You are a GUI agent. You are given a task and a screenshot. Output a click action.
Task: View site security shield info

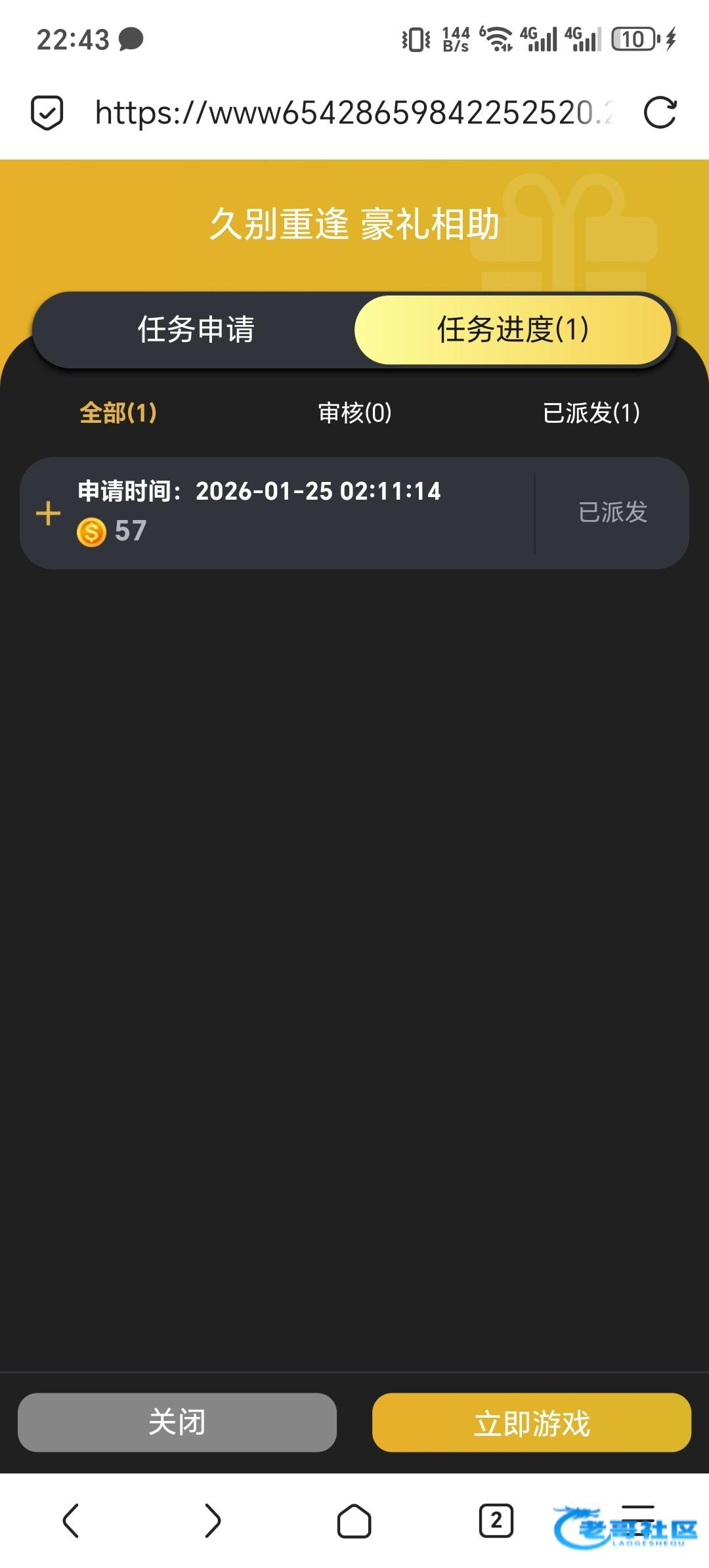click(x=47, y=112)
